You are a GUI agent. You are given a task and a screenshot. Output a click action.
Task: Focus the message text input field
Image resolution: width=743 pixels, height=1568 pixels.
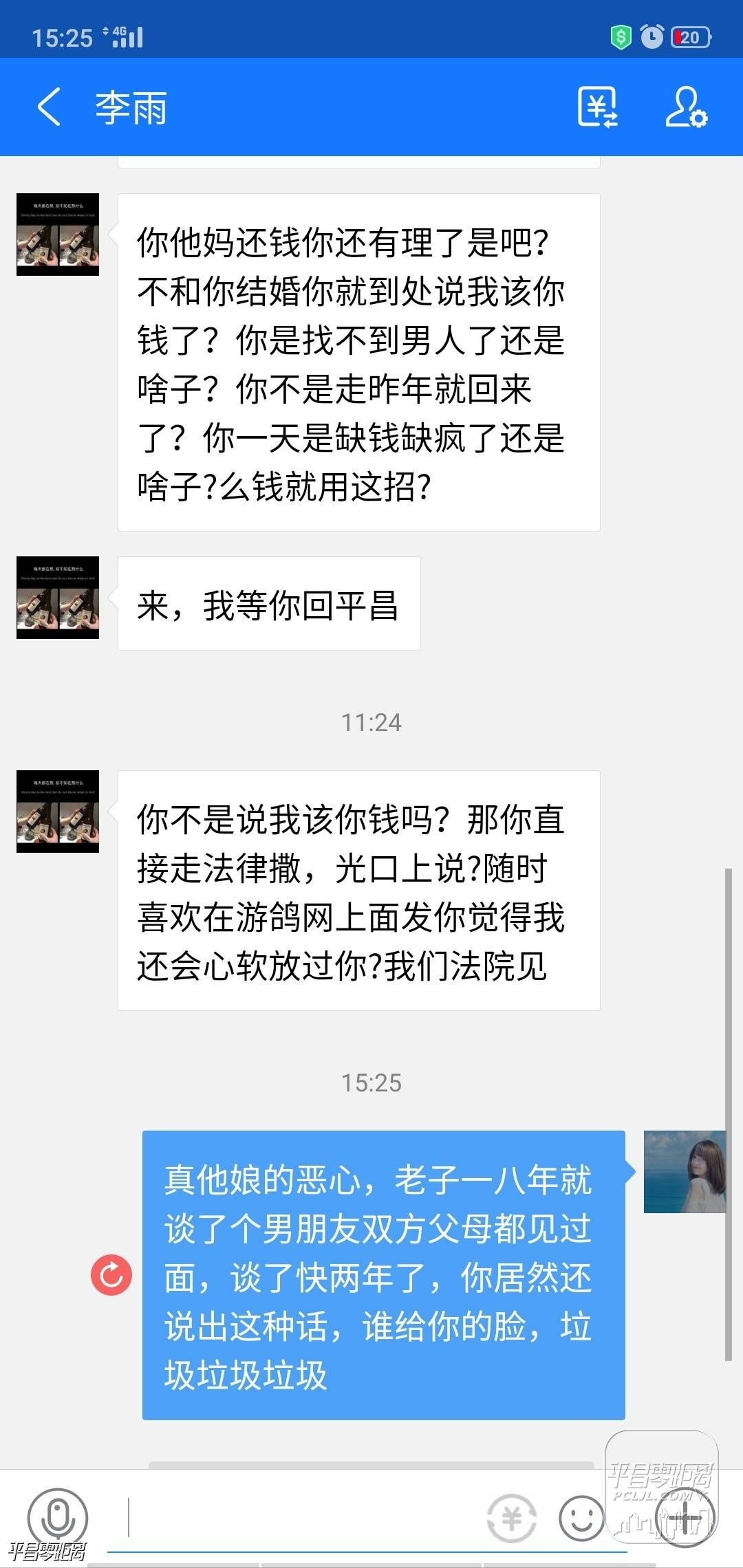(303, 1517)
